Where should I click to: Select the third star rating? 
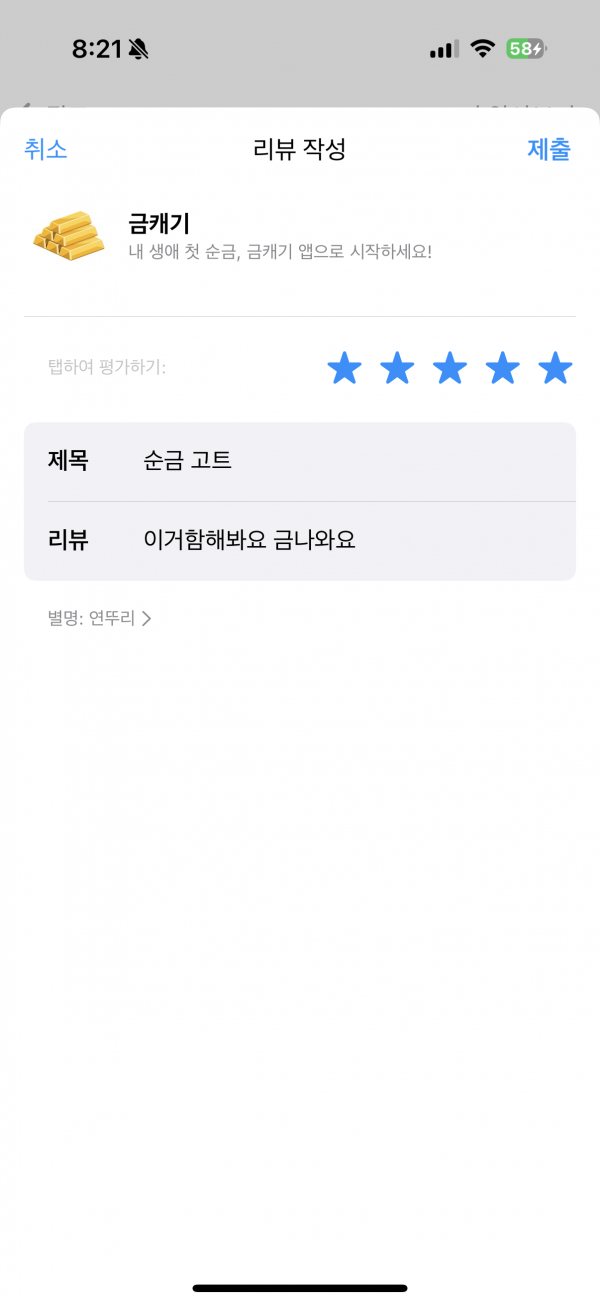450,368
